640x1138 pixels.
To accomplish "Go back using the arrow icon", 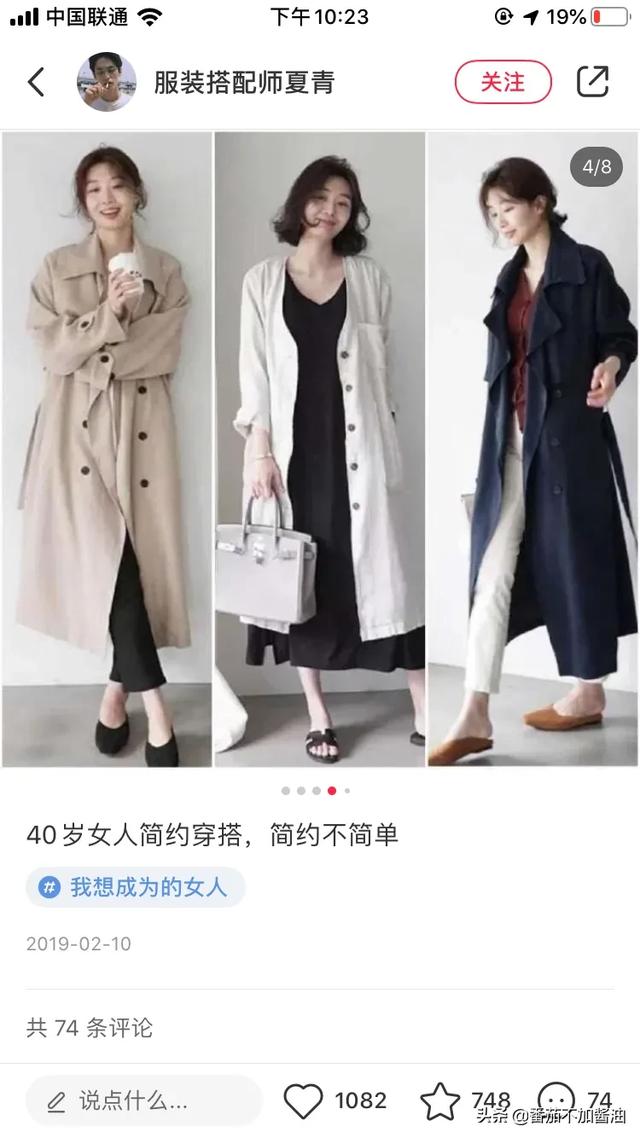I will tap(36, 82).
